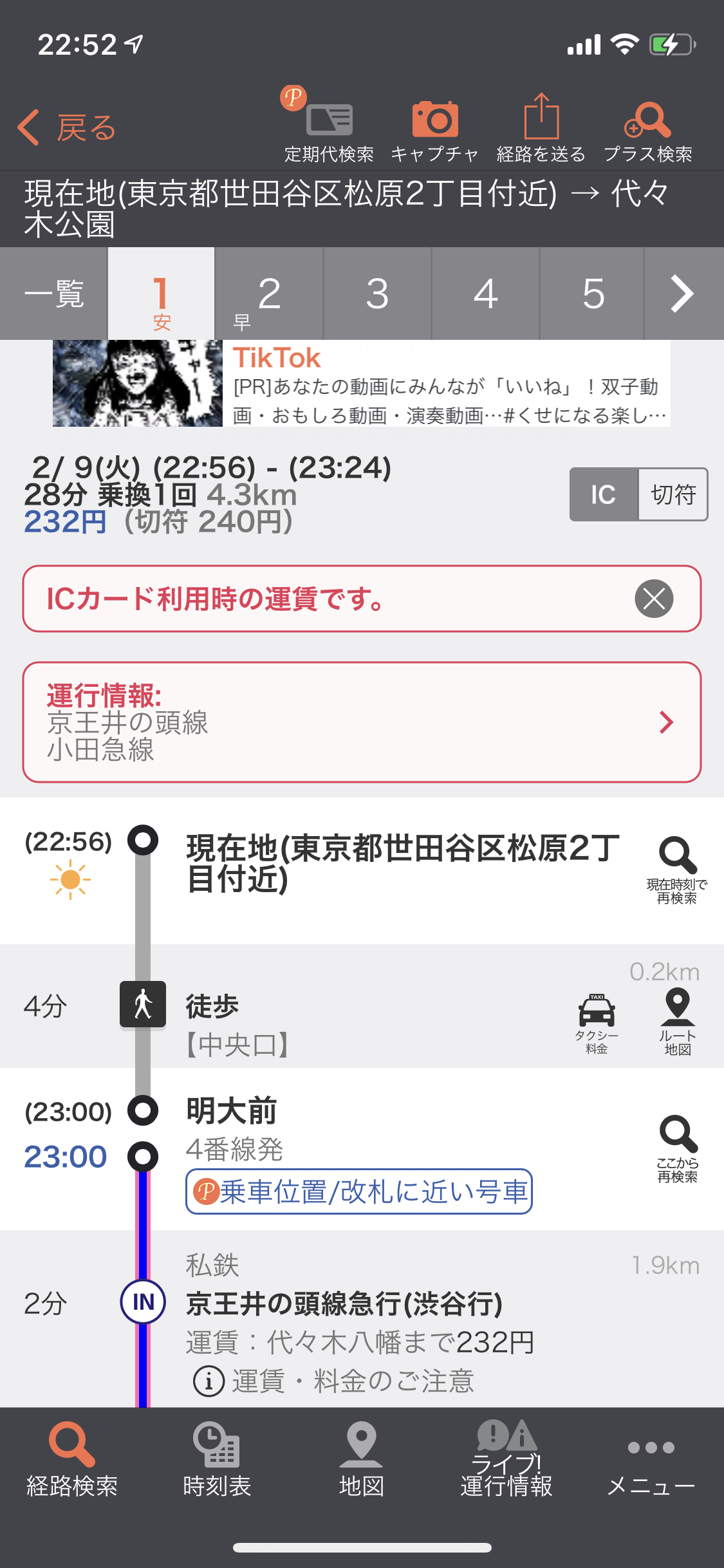This screenshot has width=724, height=1568.
Task: Switch to the 時刻表 tab
Action: tap(217, 1459)
